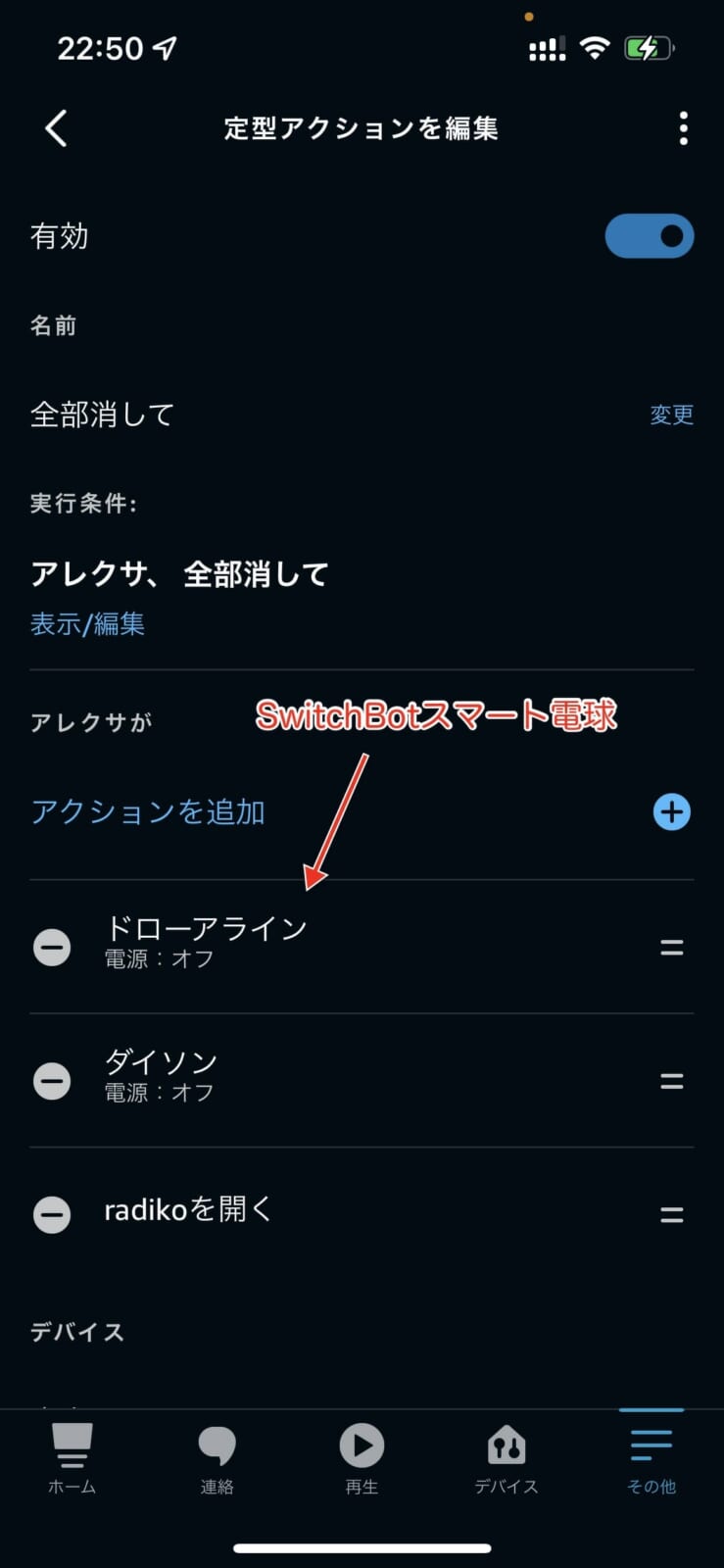The height and width of the screenshot is (1568, 724).
Task: Tap the reorder handle next to ダイソン
Action: [672, 1081]
